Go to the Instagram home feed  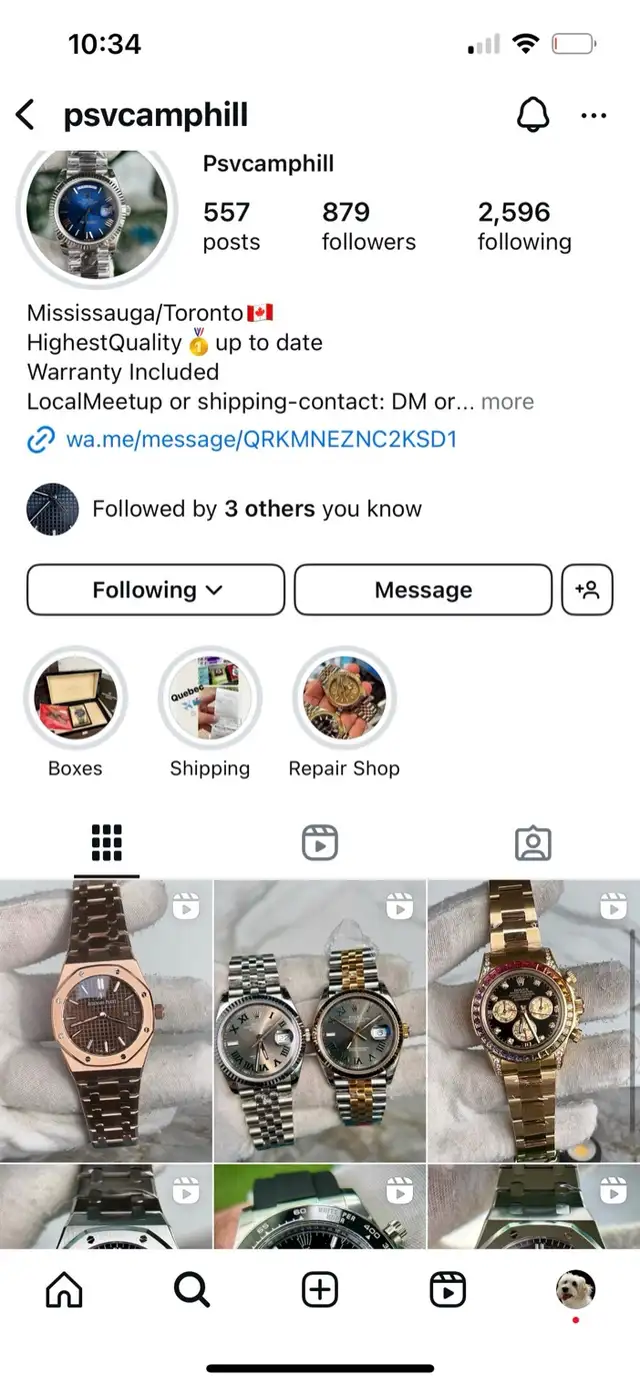[64, 1290]
